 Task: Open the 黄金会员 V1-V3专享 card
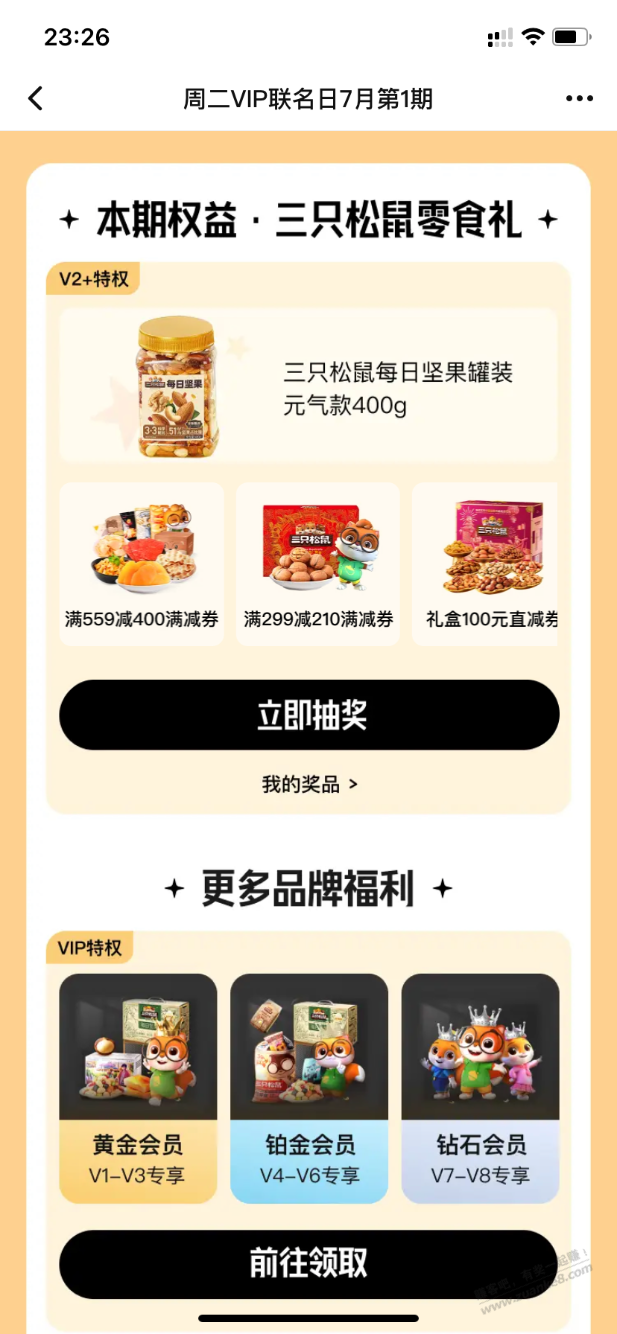coord(138,1088)
